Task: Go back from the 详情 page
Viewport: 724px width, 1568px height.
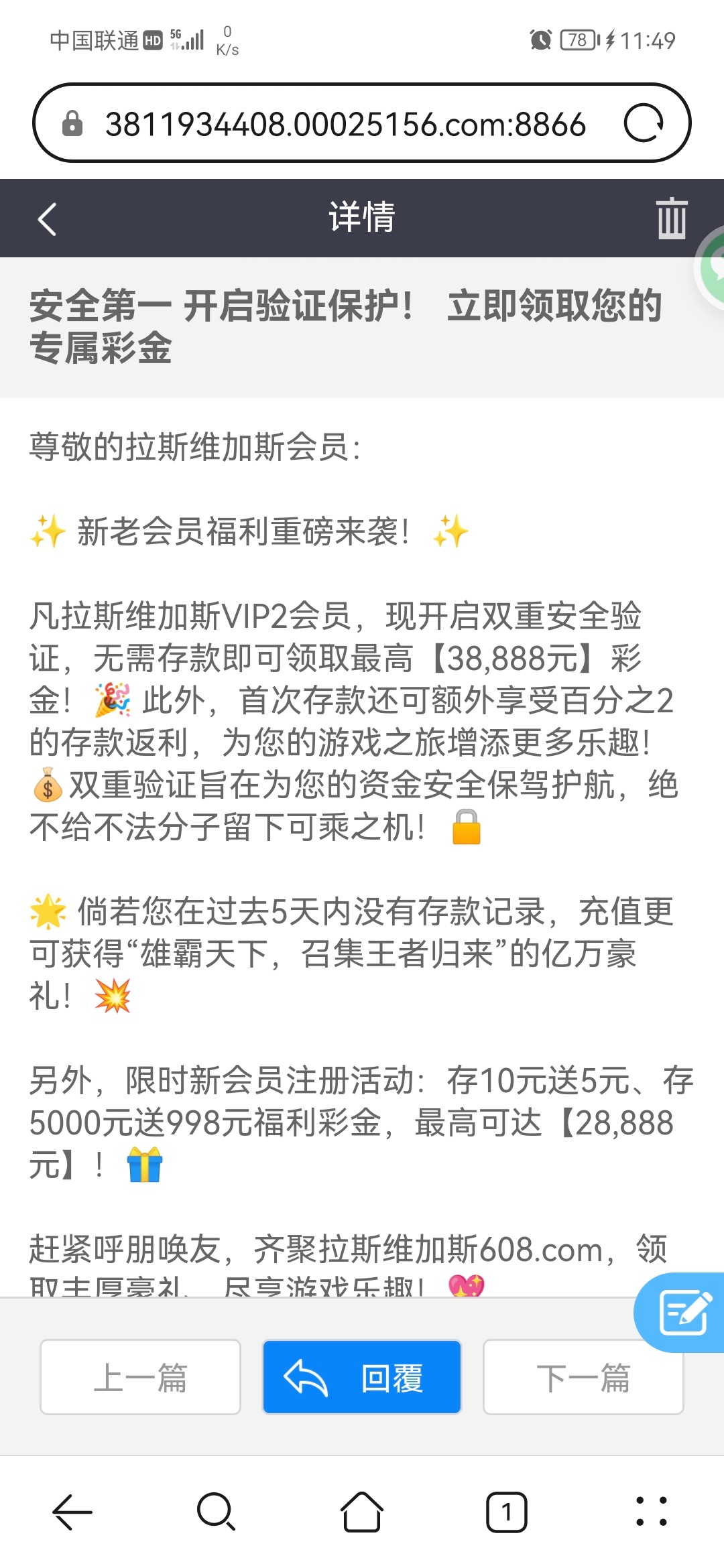Action: (47, 219)
